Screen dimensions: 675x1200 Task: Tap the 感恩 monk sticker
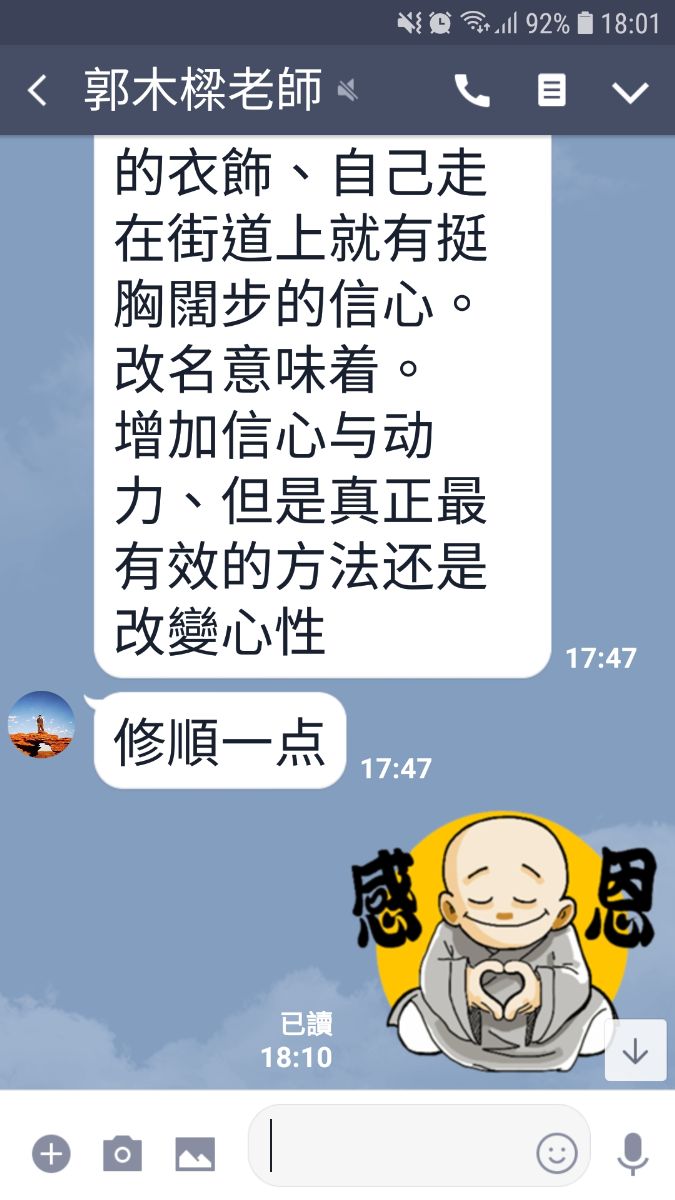[505, 940]
